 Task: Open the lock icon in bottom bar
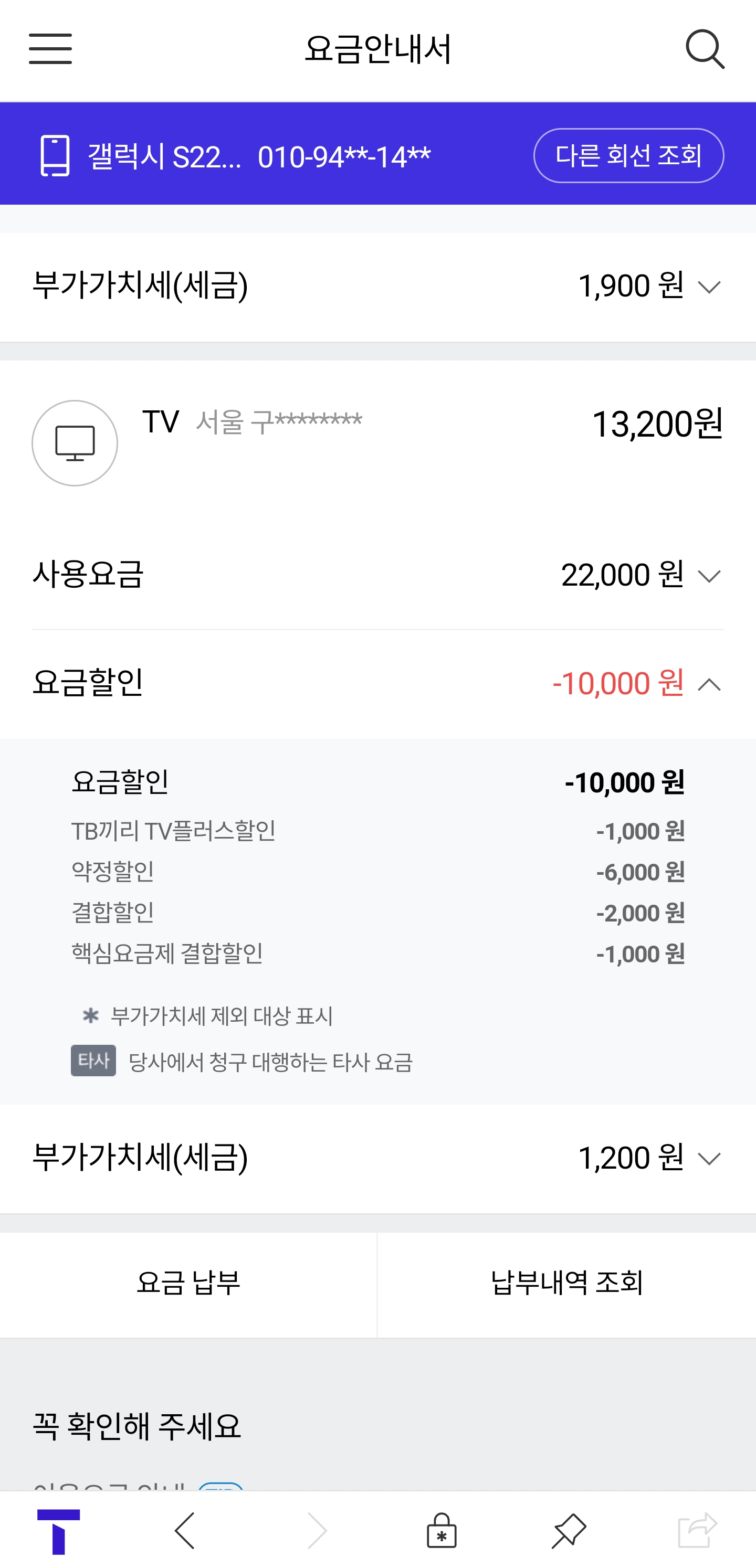click(441, 1530)
